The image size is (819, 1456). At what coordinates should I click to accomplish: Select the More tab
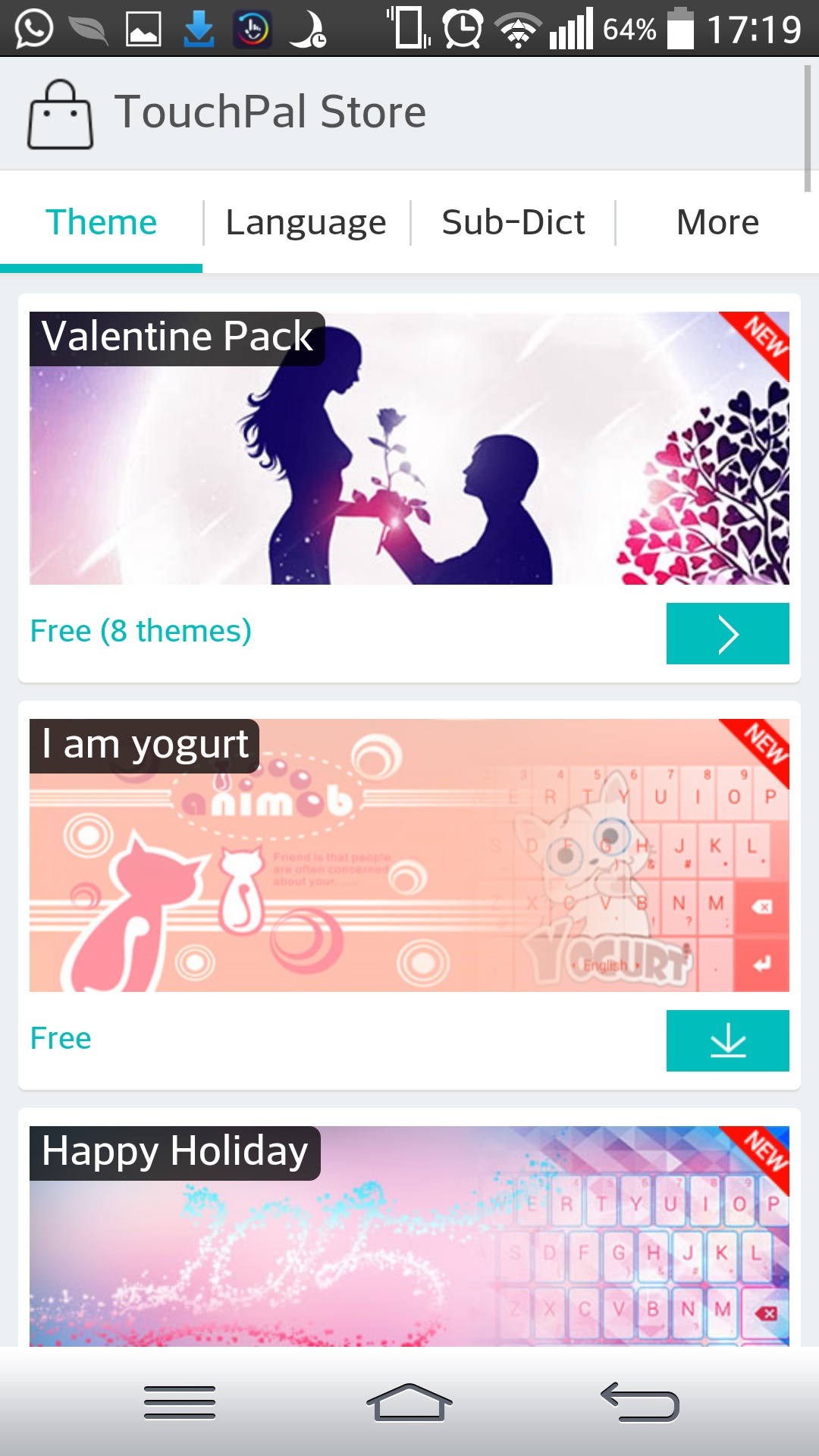pyautogui.click(x=717, y=223)
